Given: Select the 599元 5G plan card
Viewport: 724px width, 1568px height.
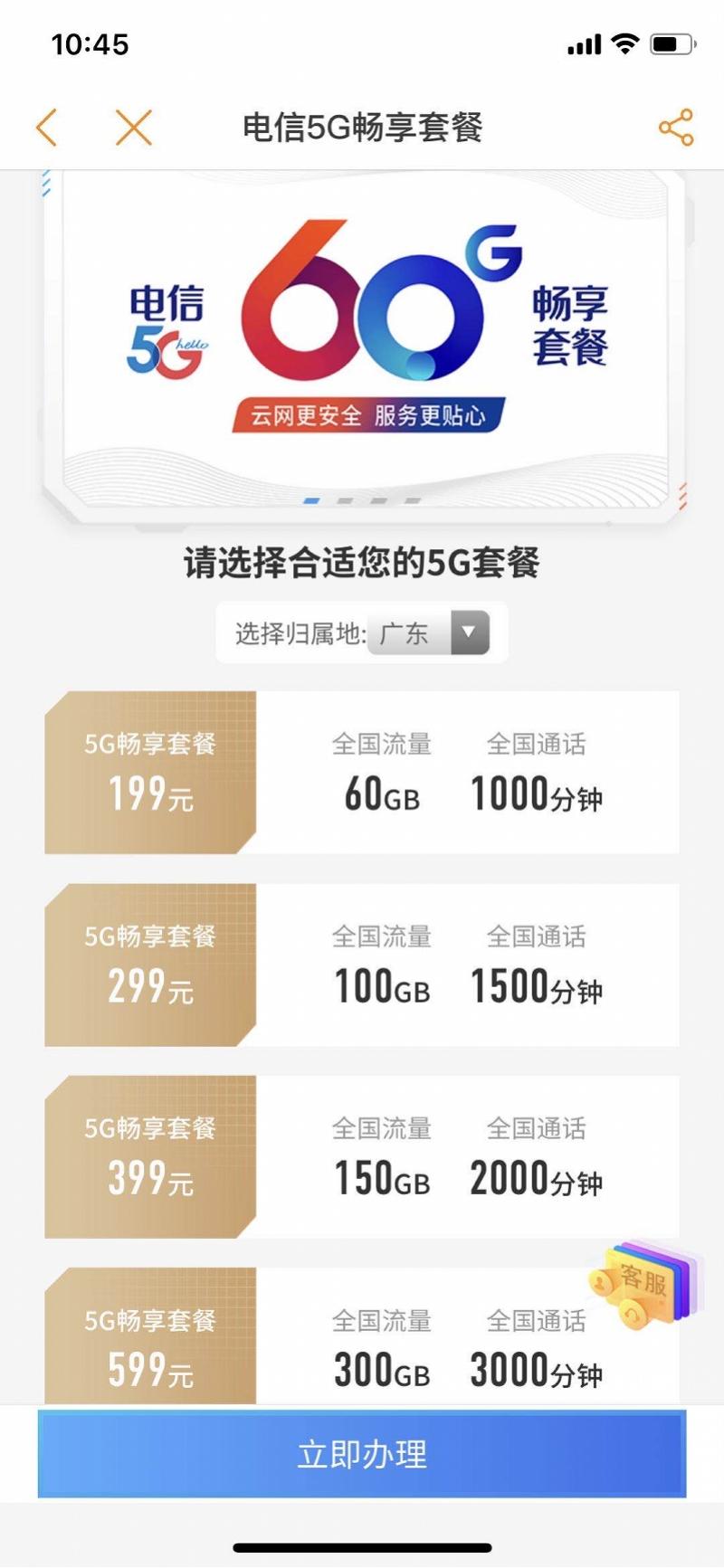Looking at the screenshot, I should click(x=362, y=1339).
